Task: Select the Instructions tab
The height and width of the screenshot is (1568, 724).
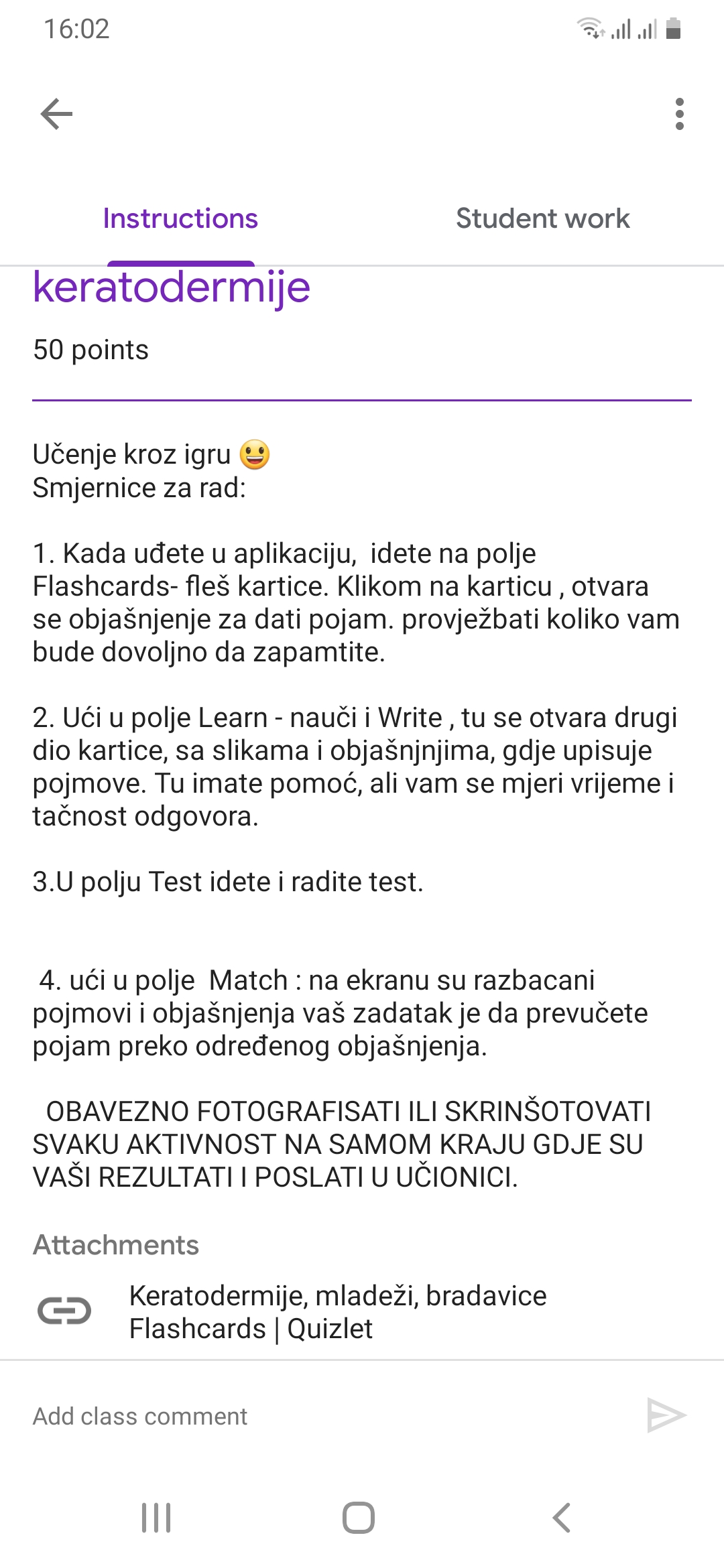Action: point(180,218)
